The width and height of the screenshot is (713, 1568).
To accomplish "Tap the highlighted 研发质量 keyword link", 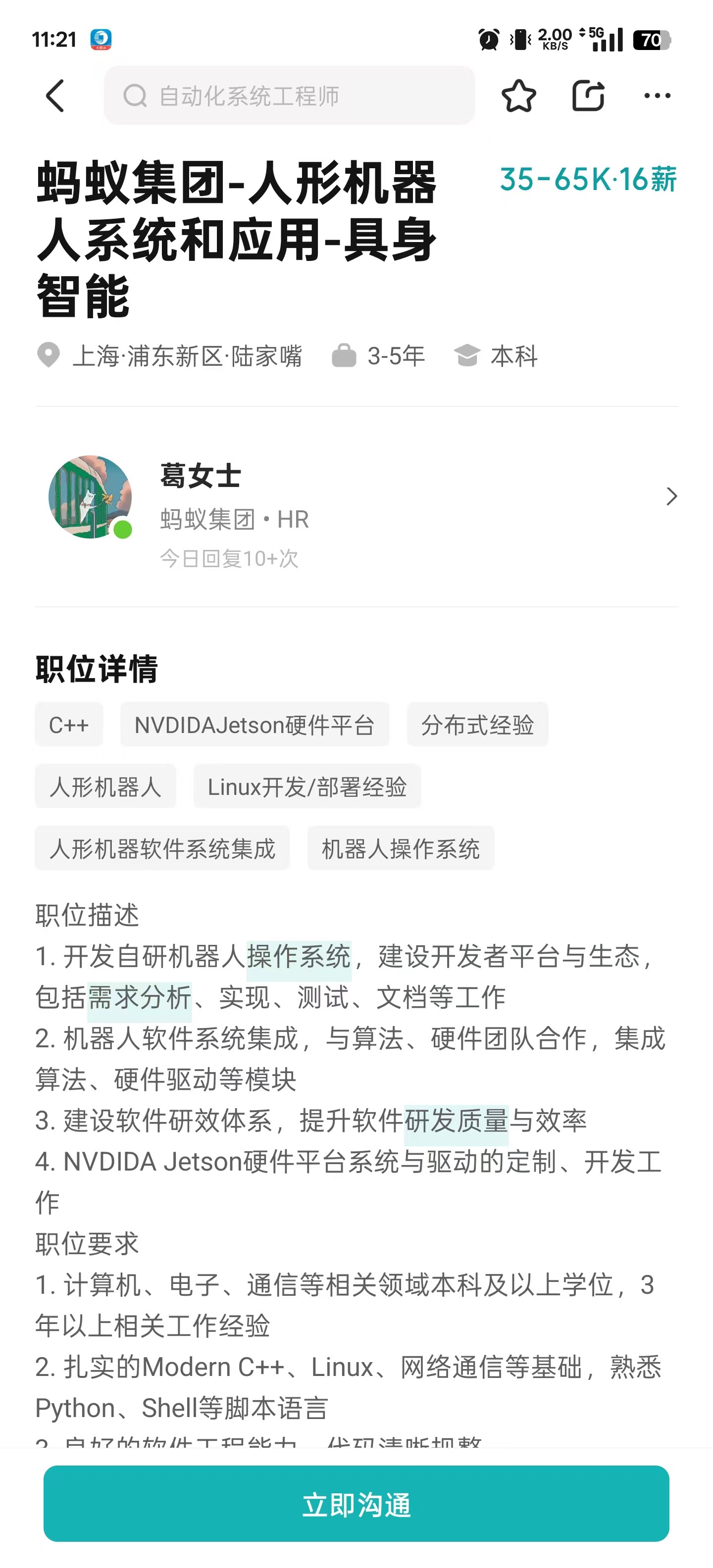I will (456, 1120).
